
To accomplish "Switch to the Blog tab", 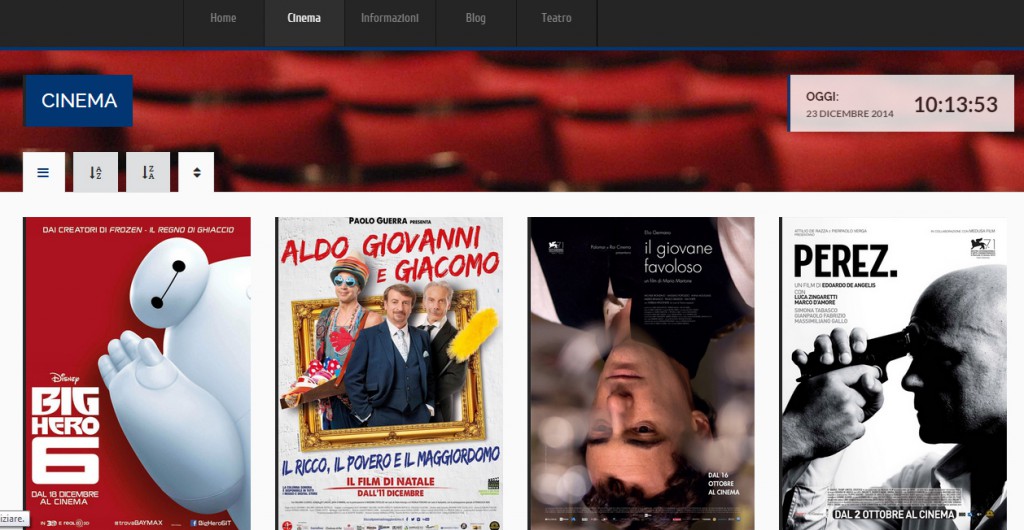I will 476,19.
